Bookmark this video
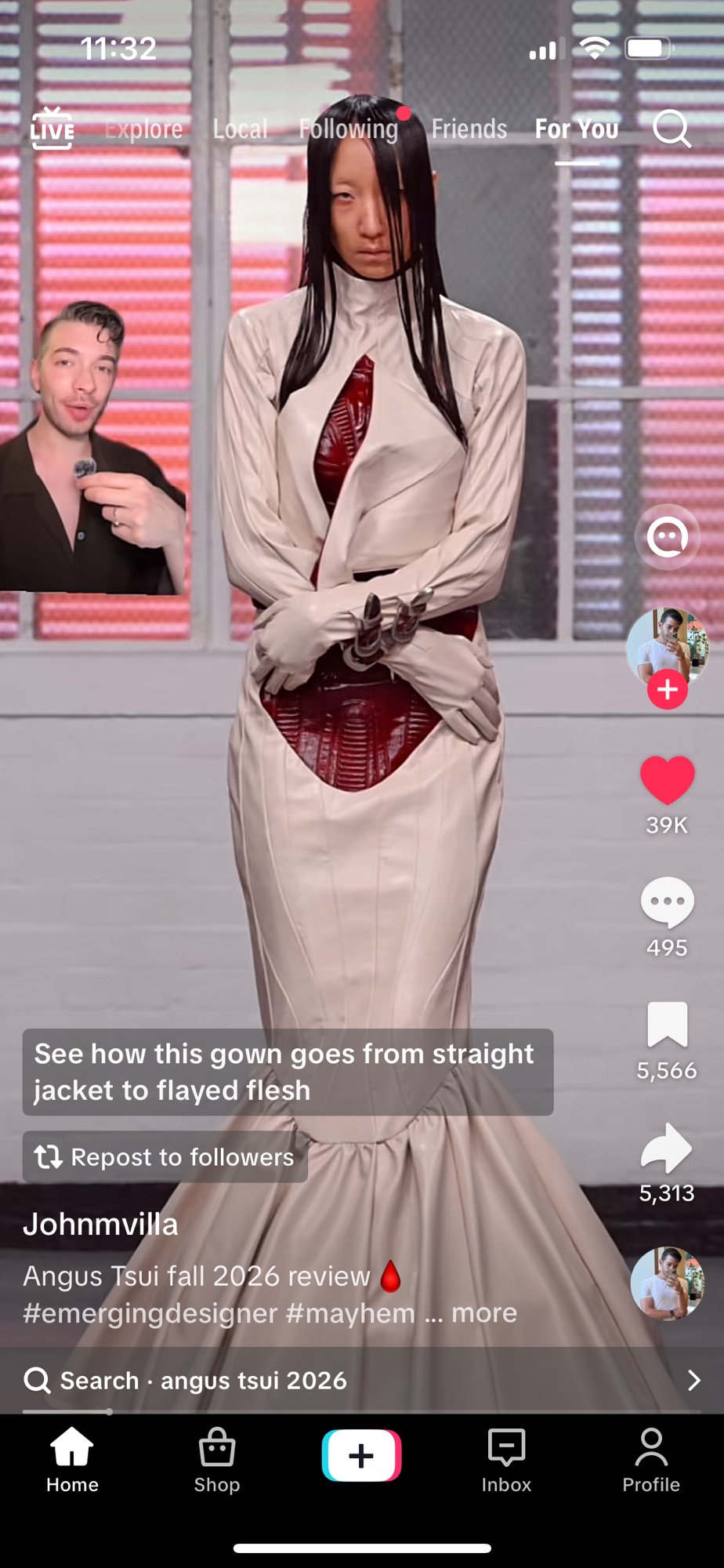 [667, 1024]
